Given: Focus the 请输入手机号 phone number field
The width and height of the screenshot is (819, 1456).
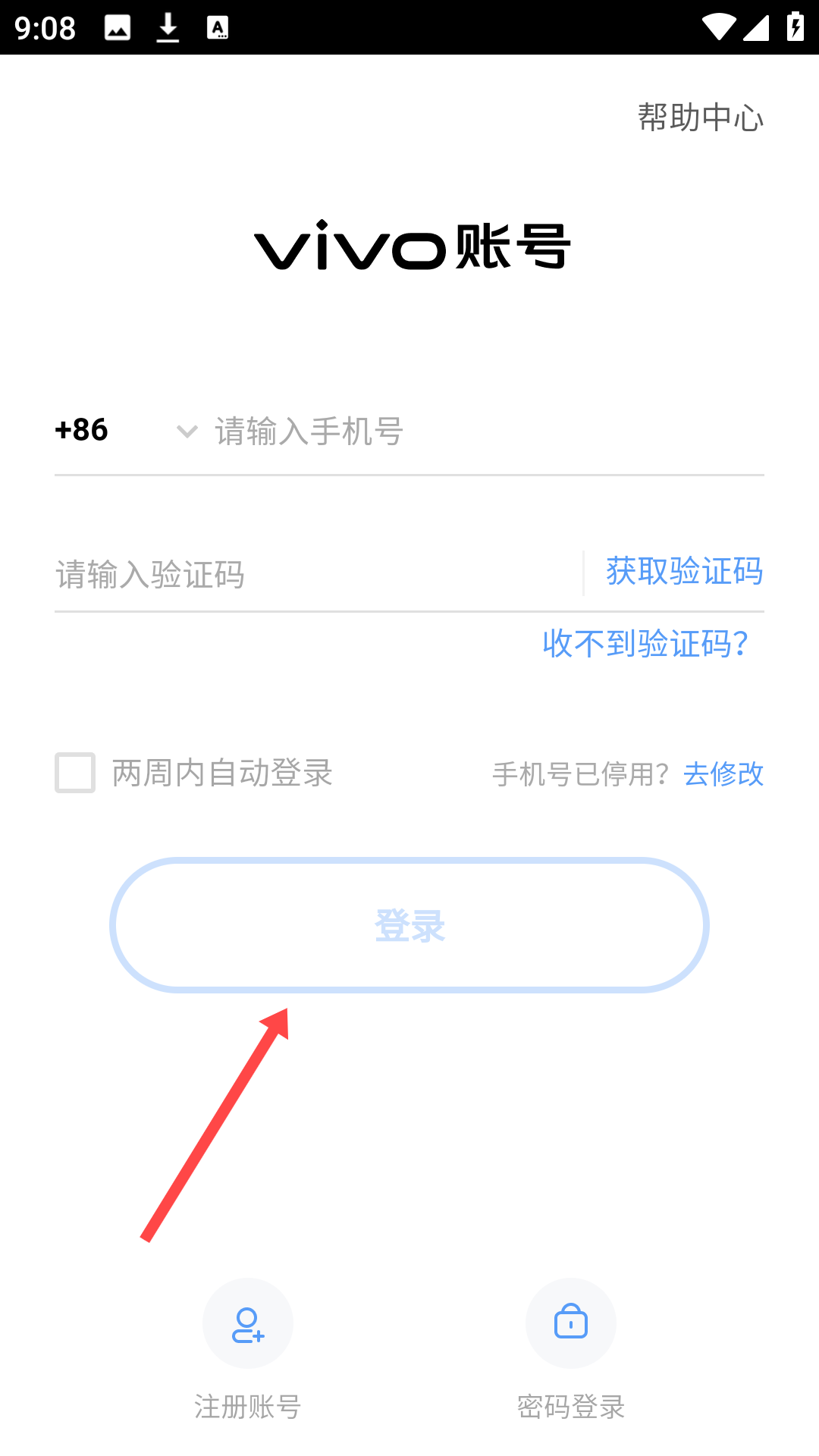Looking at the screenshot, I should 485,431.
